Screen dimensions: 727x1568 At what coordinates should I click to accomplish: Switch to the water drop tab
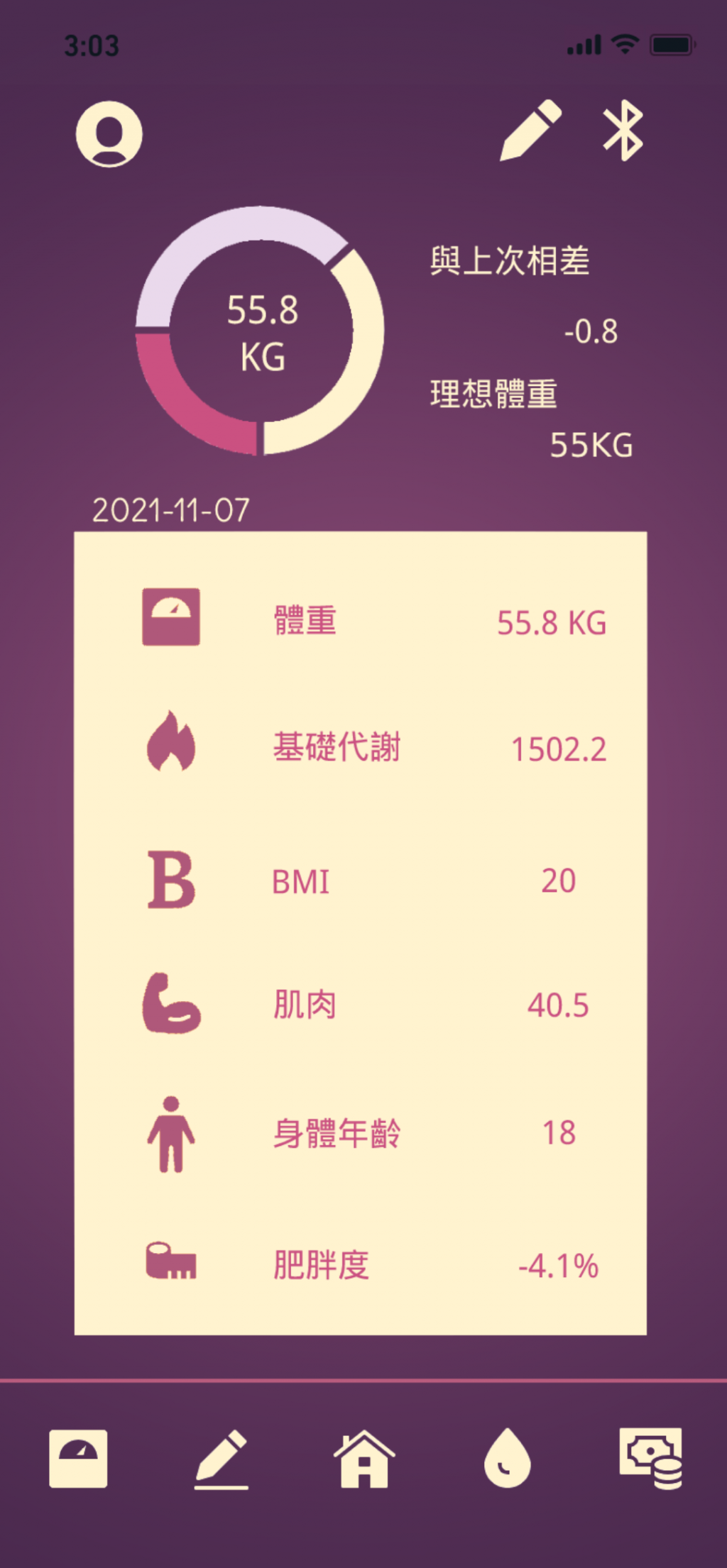tap(507, 1459)
